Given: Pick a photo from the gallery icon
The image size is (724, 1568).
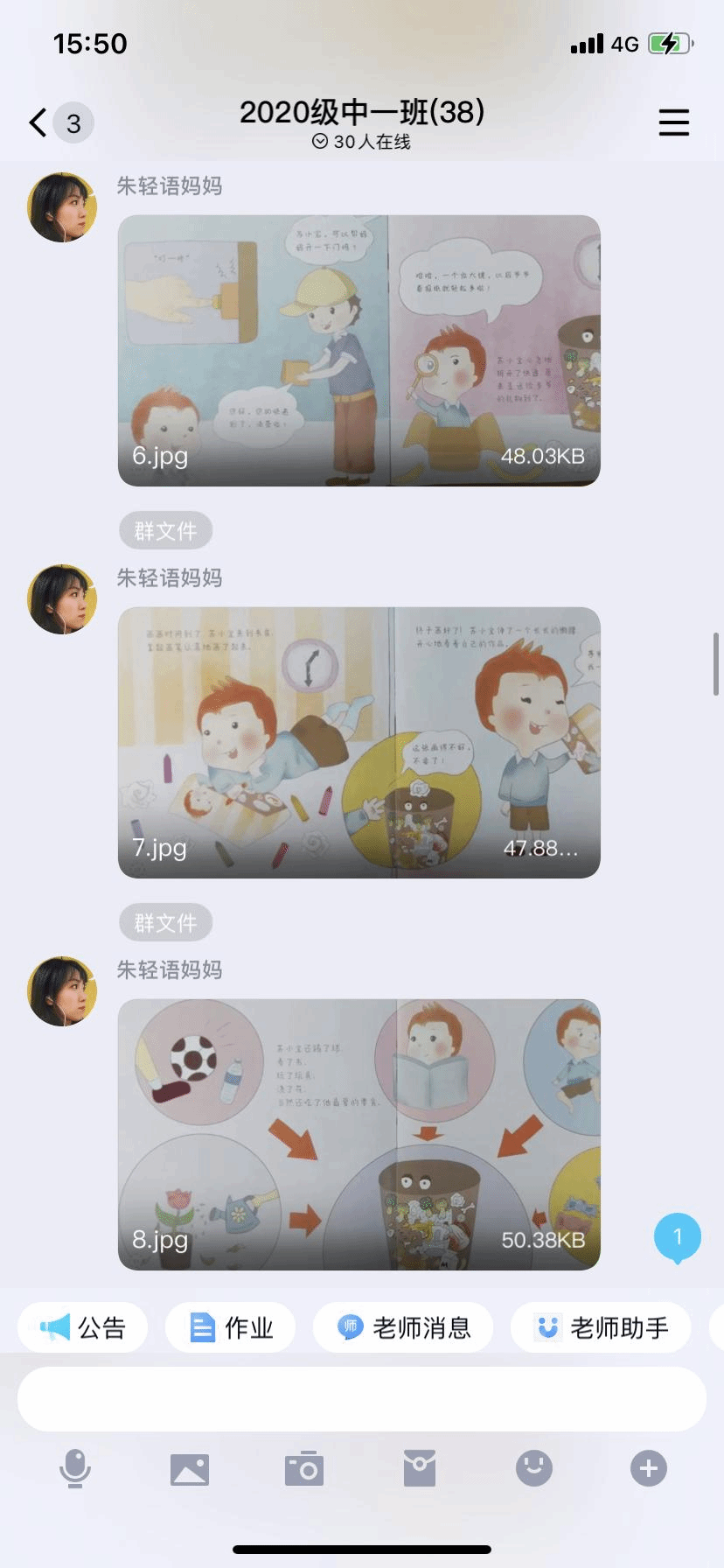Looking at the screenshot, I should click(x=190, y=1468).
